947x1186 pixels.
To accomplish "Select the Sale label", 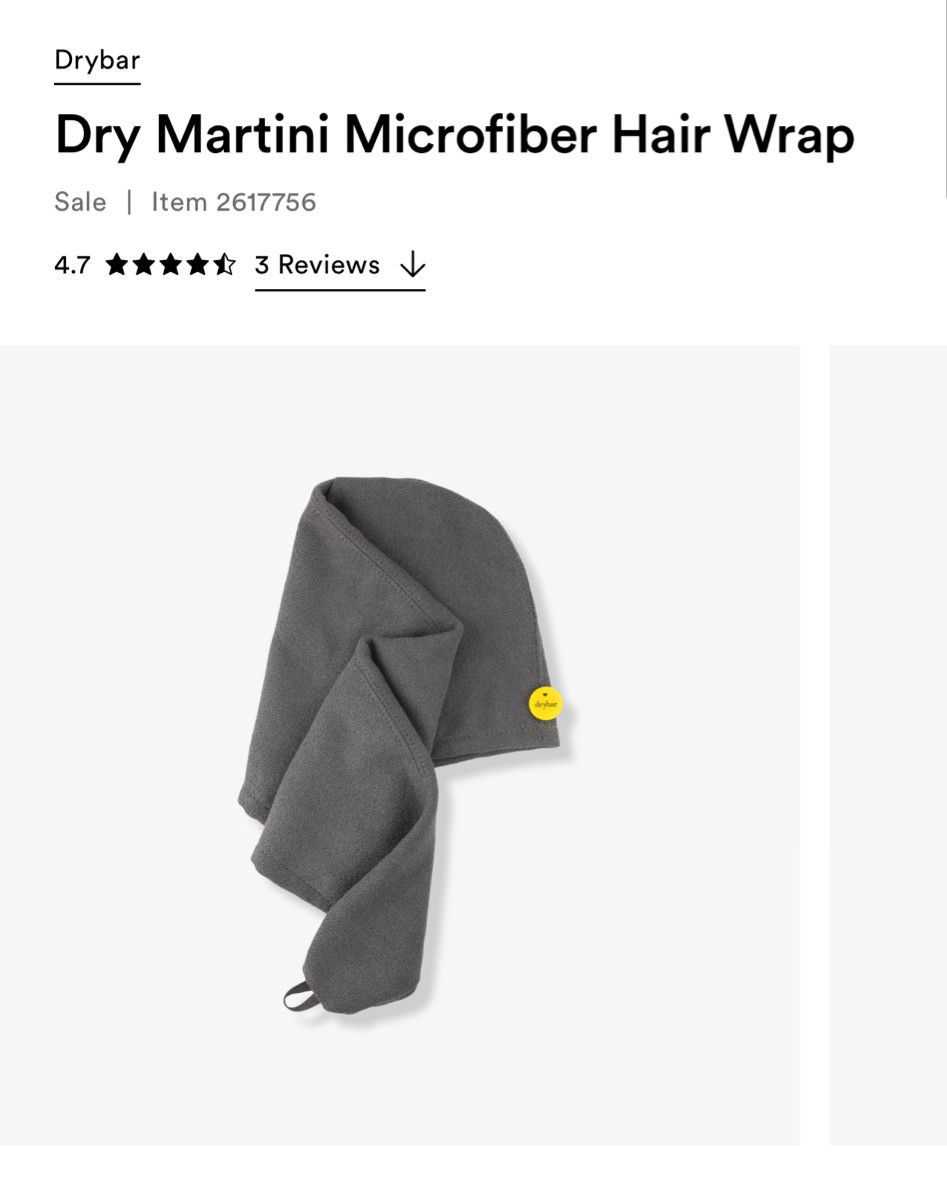I will tap(81, 202).
